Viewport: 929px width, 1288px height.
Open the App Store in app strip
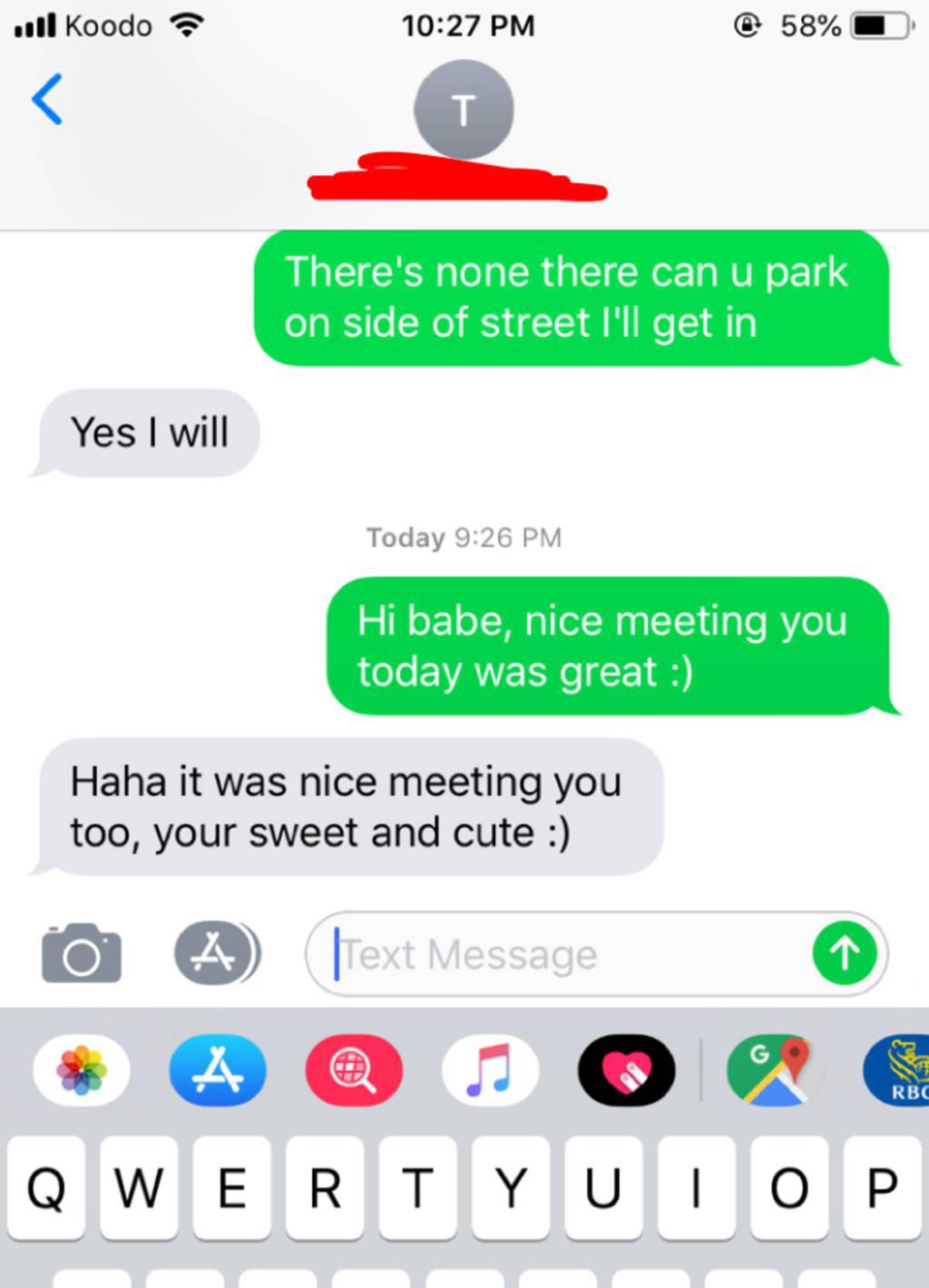[x=218, y=1070]
